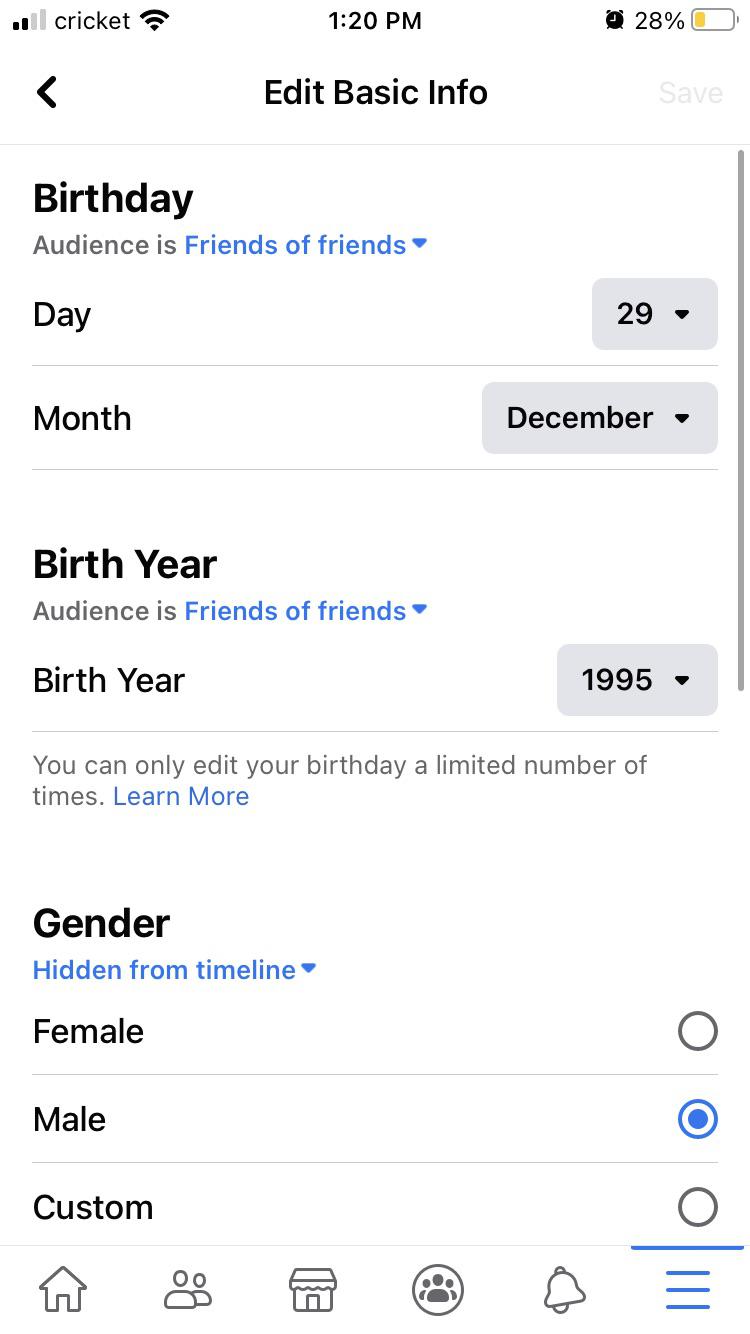Image resolution: width=750 pixels, height=1334 pixels.
Task: Switch to the Home tab
Action: 63,1289
